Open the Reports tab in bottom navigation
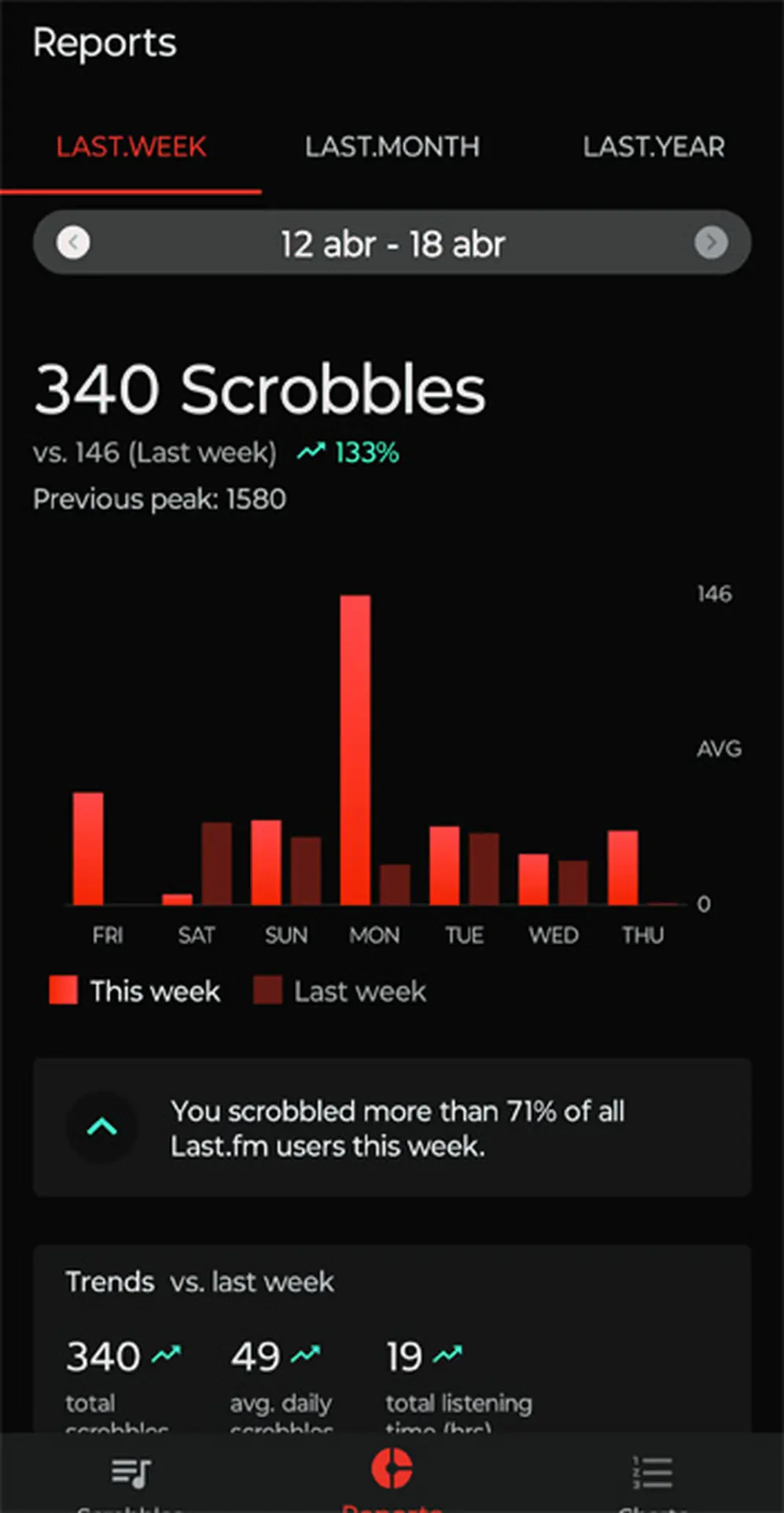Image resolution: width=784 pixels, height=1513 pixels. click(x=392, y=1478)
